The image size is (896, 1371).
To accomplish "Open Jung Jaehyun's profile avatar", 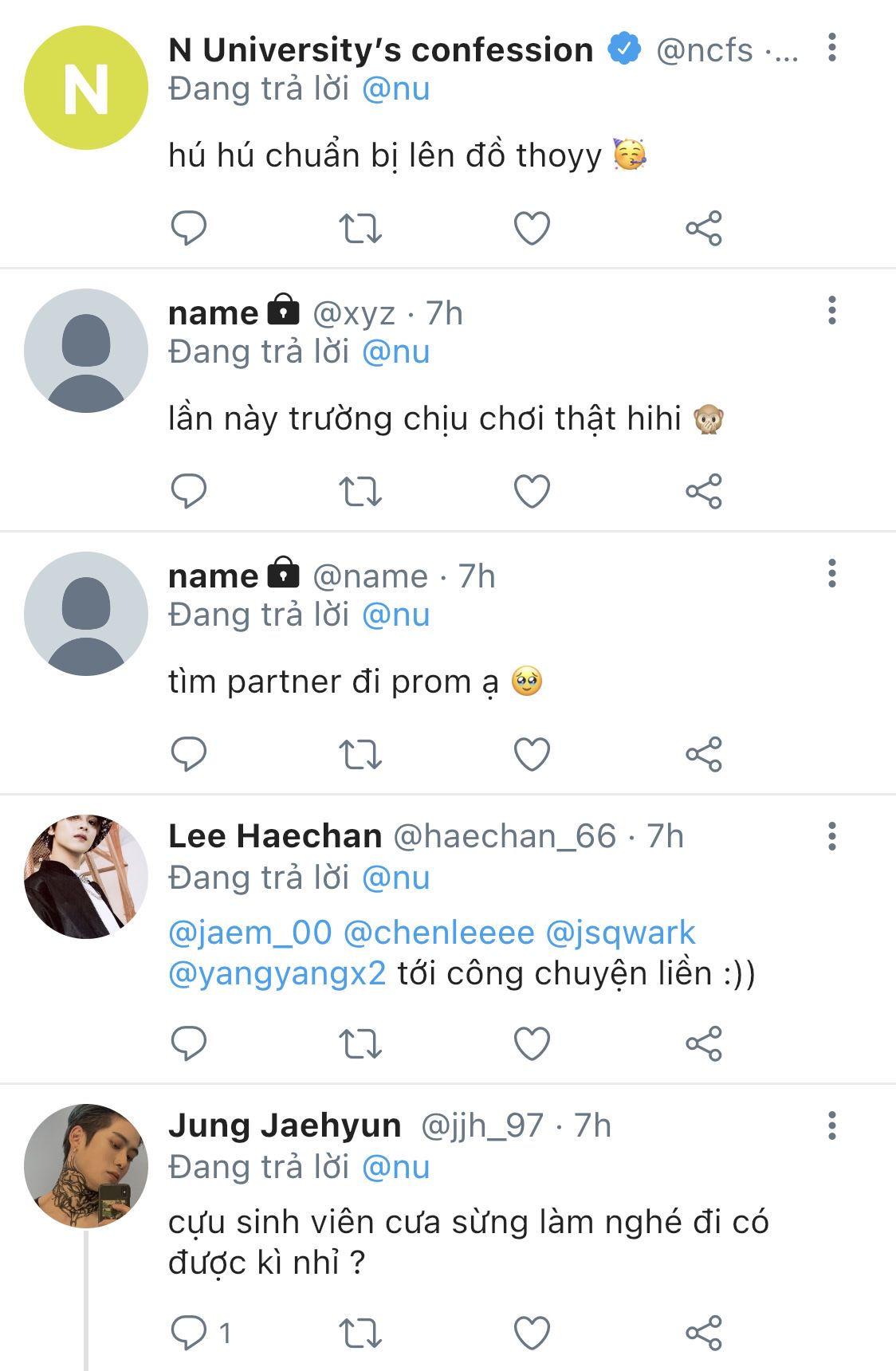I will (86, 1165).
